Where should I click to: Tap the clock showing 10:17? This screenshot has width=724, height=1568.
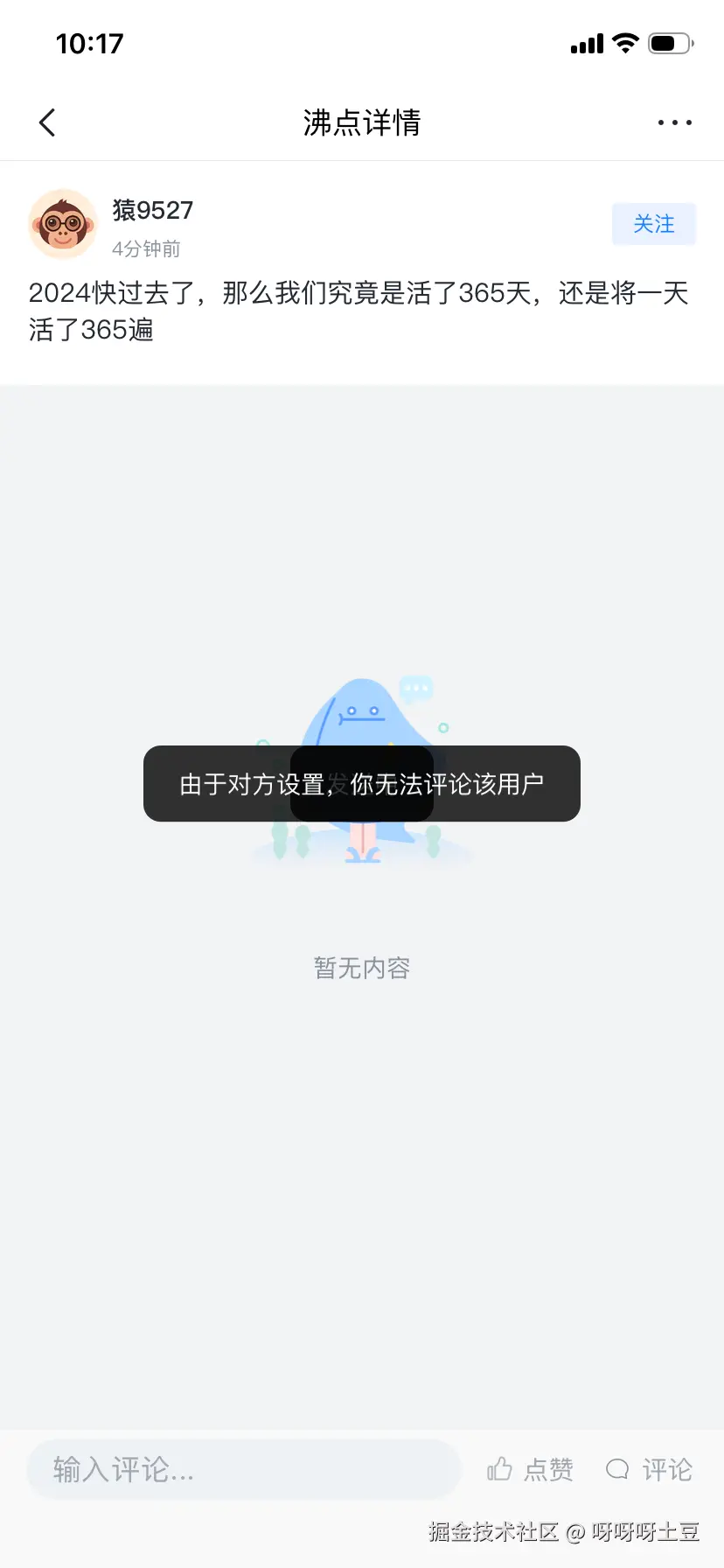coord(91,43)
